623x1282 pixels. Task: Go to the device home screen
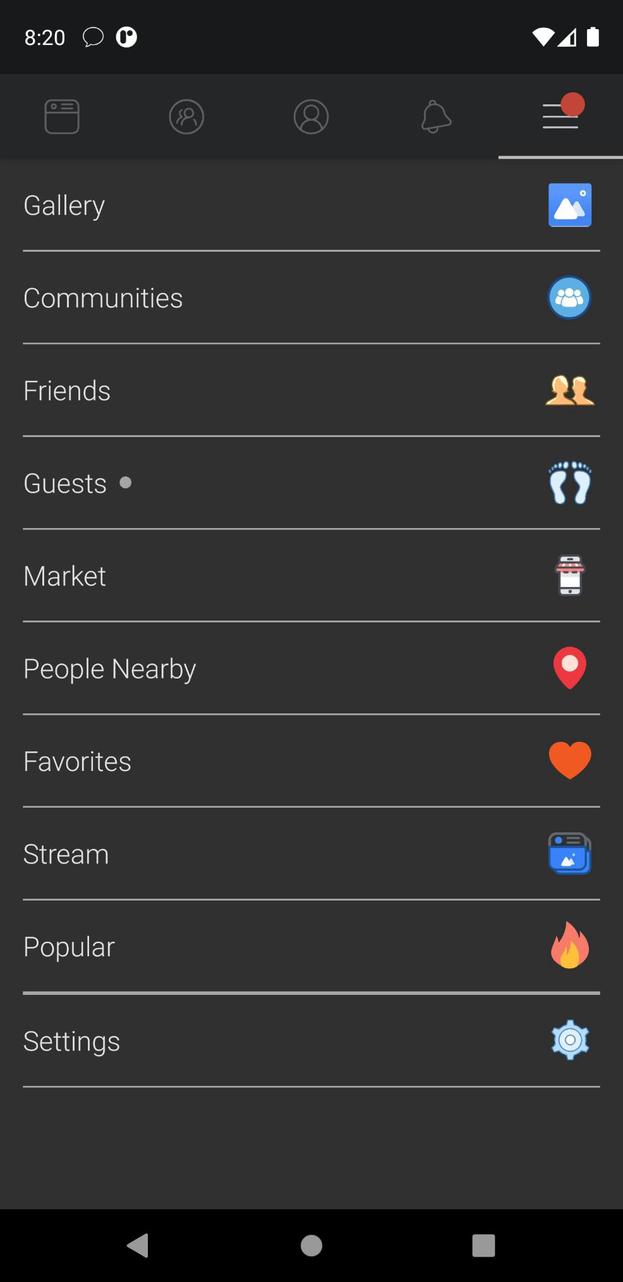pyautogui.click(x=311, y=1245)
